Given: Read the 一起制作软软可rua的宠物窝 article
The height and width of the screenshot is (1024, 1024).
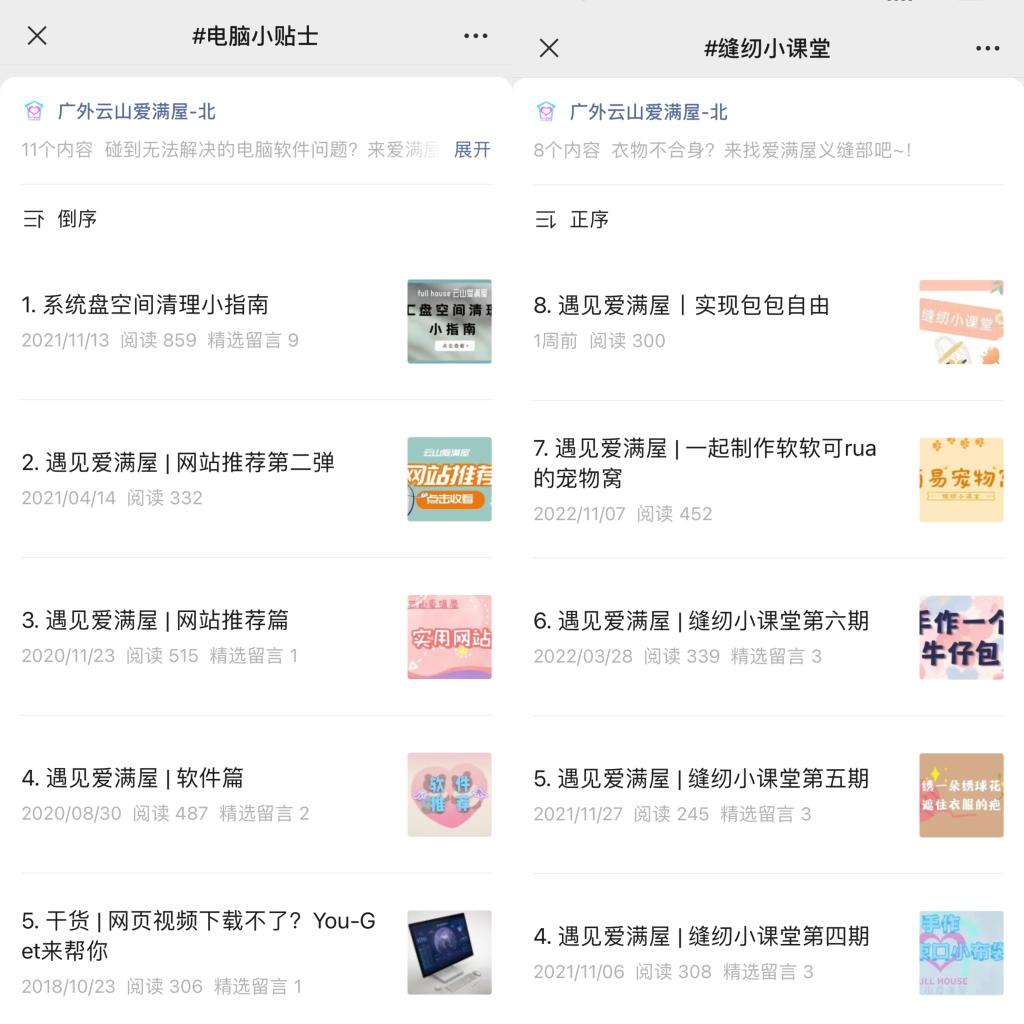Looking at the screenshot, I should pos(705,464).
